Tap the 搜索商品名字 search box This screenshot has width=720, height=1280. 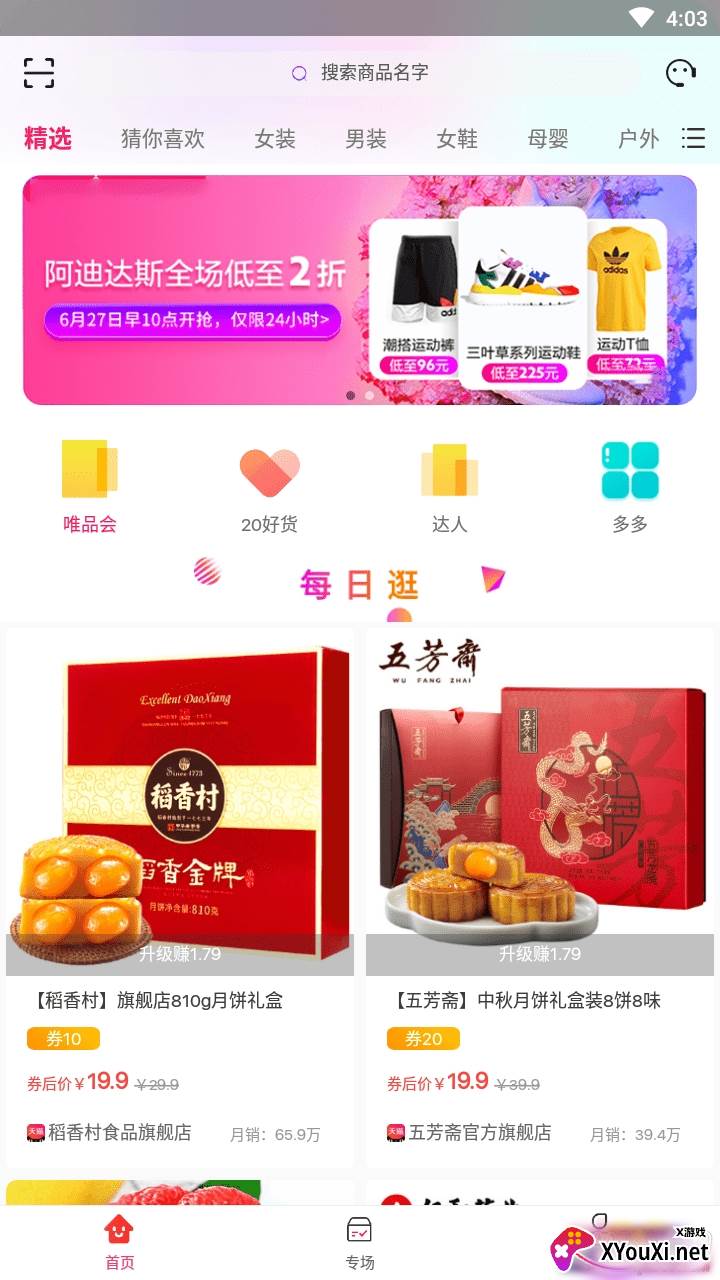(373, 73)
